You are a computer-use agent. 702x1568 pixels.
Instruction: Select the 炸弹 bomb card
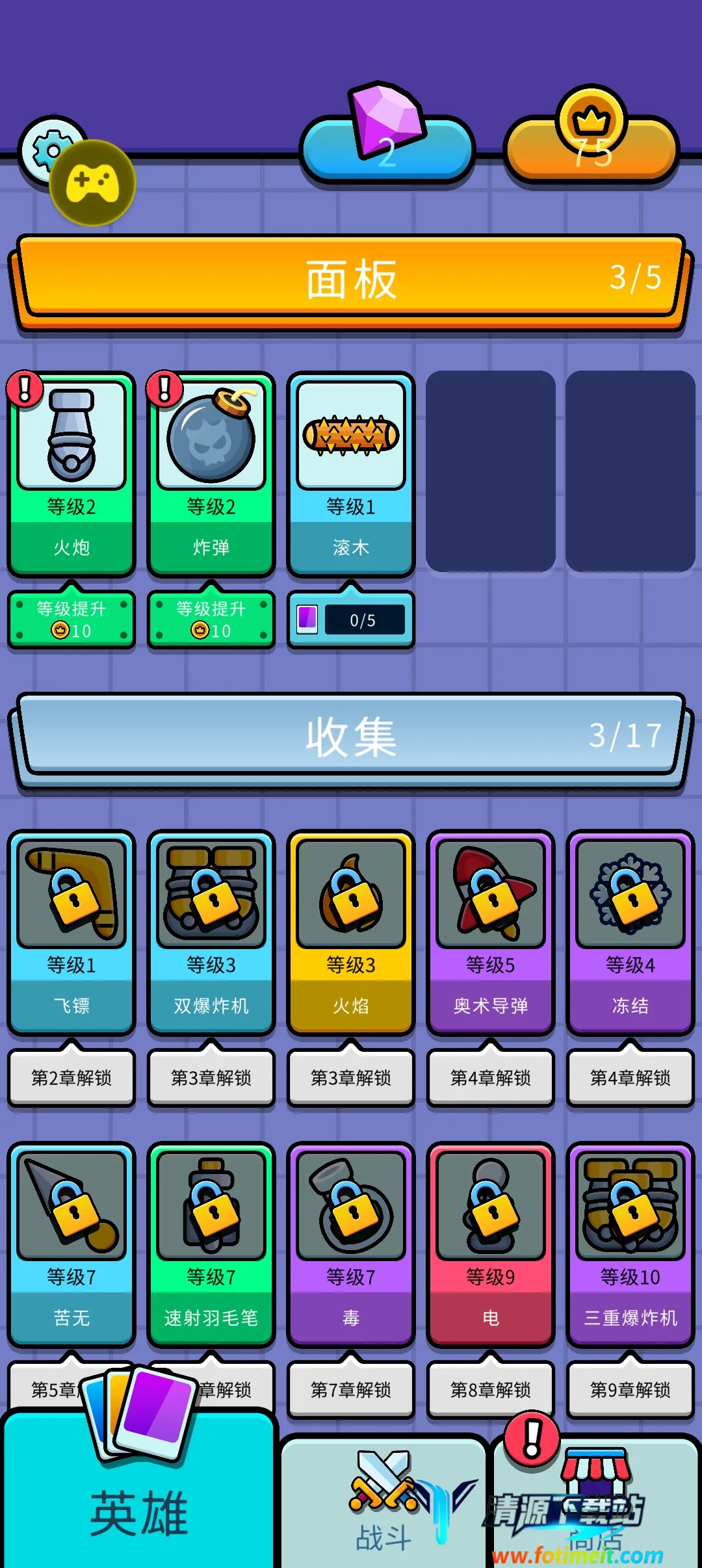coord(211,473)
